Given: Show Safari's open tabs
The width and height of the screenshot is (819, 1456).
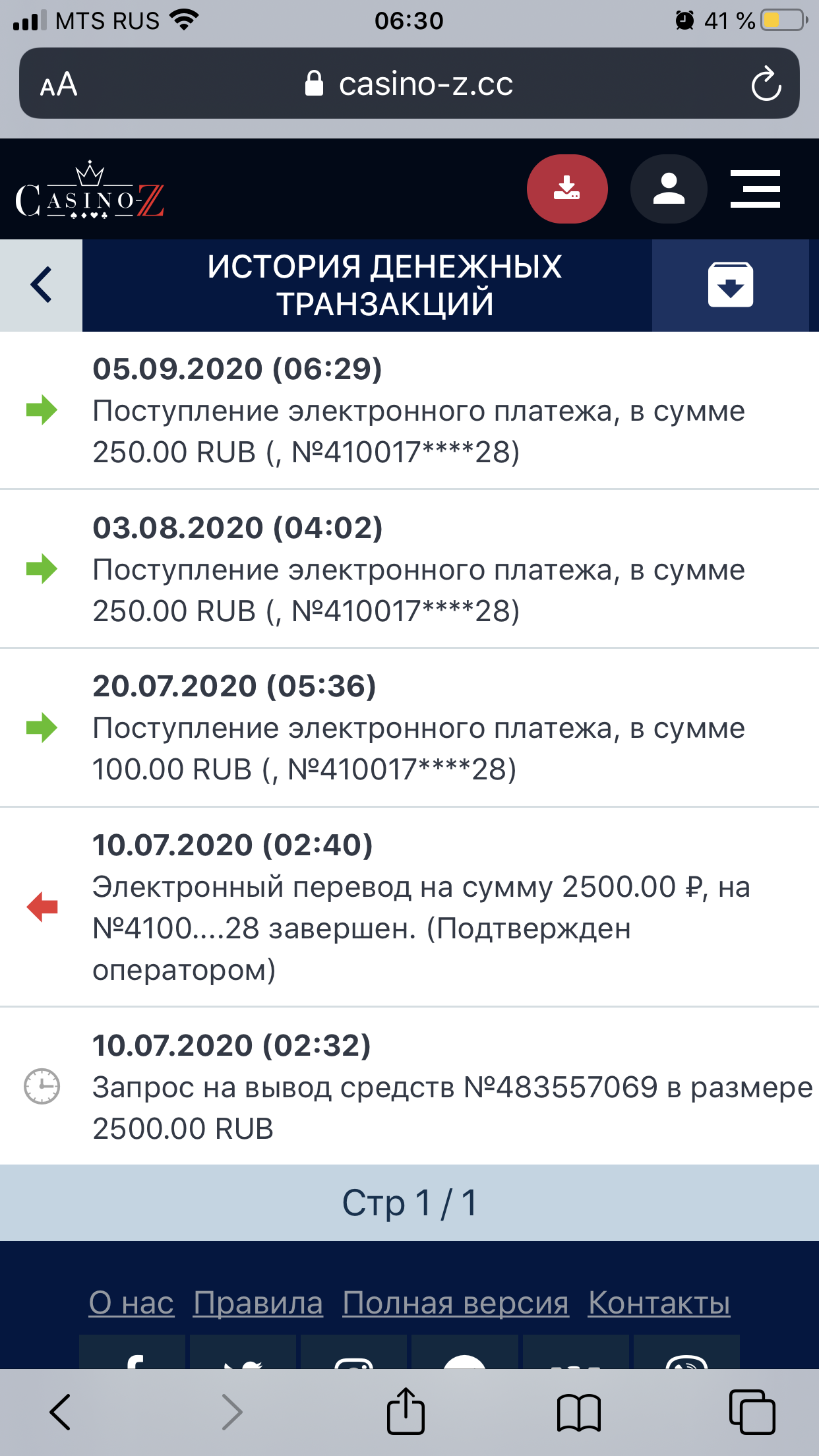Looking at the screenshot, I should (752, 1412).
